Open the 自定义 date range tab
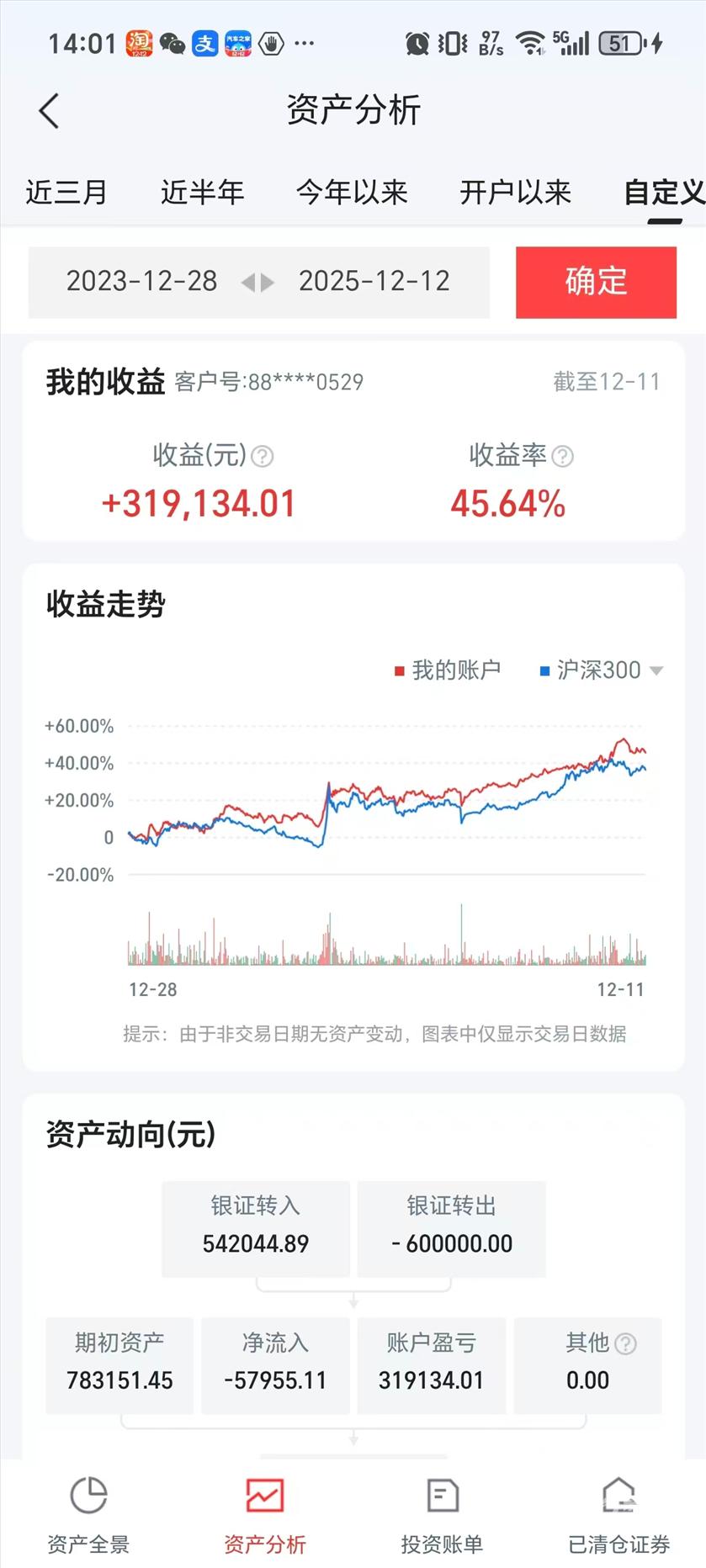This screenshot has height=1568, width=706. click(x=664, y=193)
